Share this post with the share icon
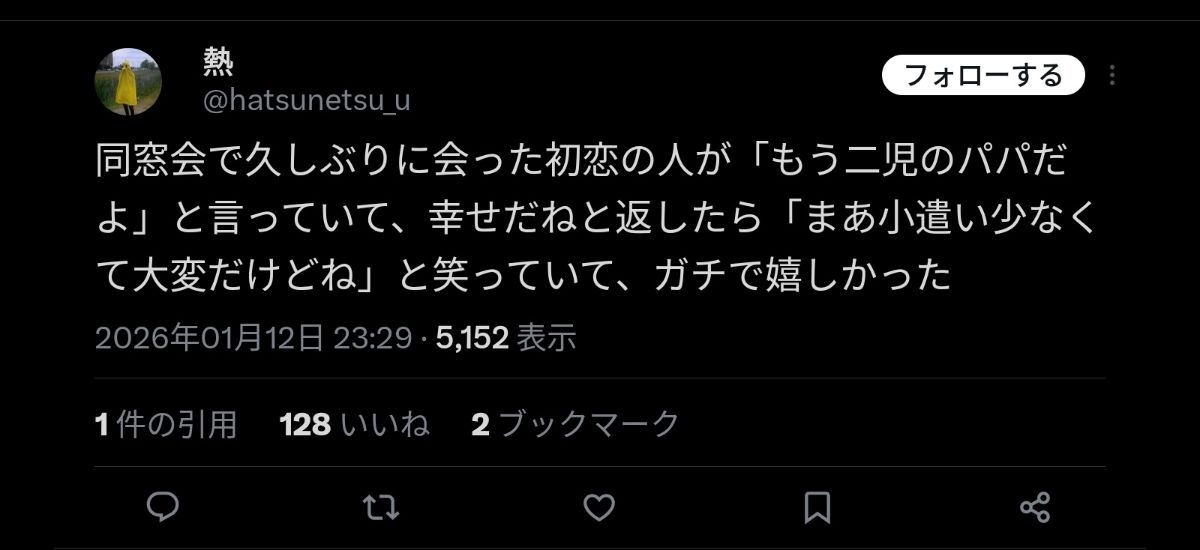 [1034, 507]
